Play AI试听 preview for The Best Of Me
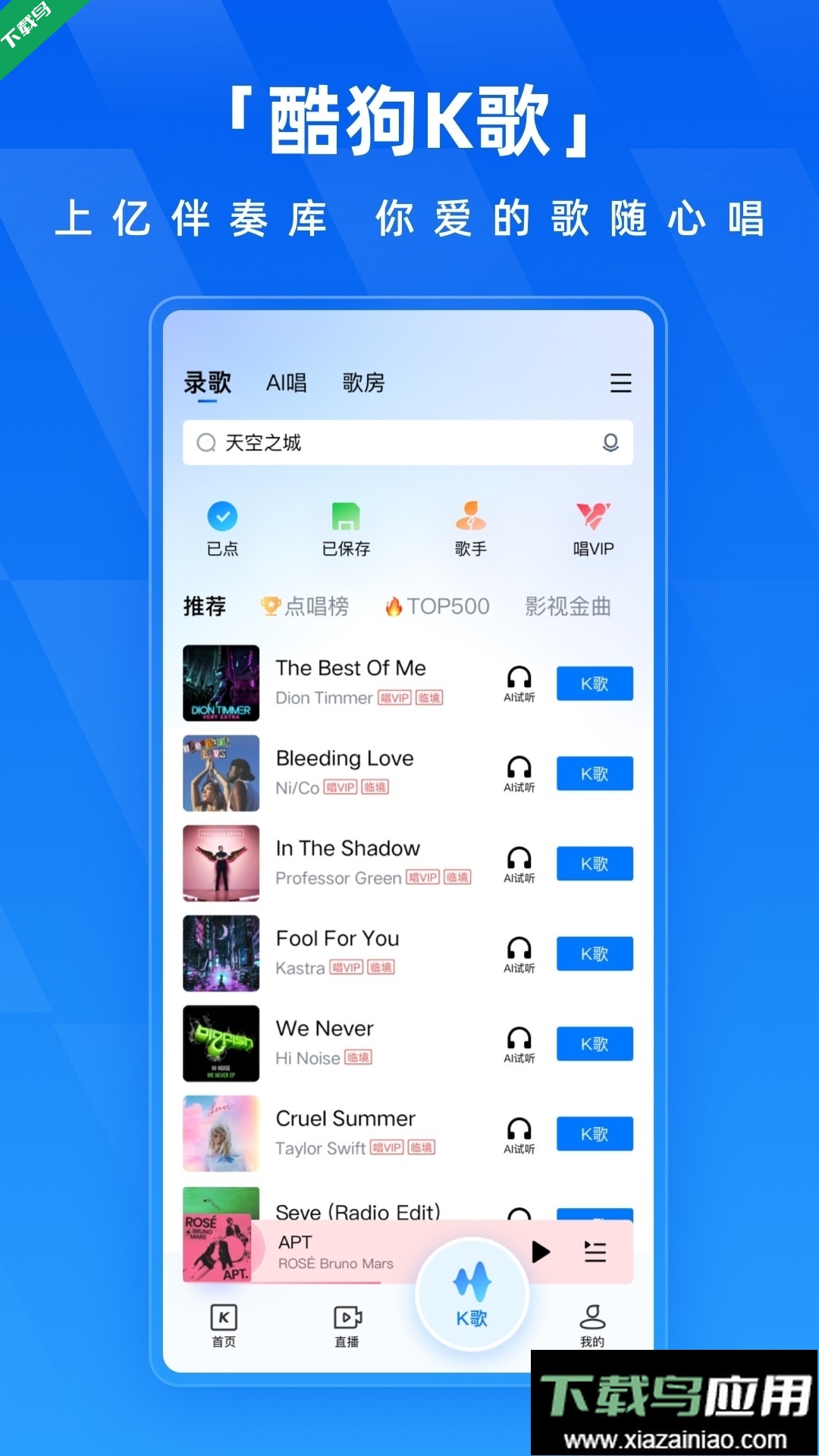Image resolution: width=819 pixels, height=1456 pixels. [519, 682]
